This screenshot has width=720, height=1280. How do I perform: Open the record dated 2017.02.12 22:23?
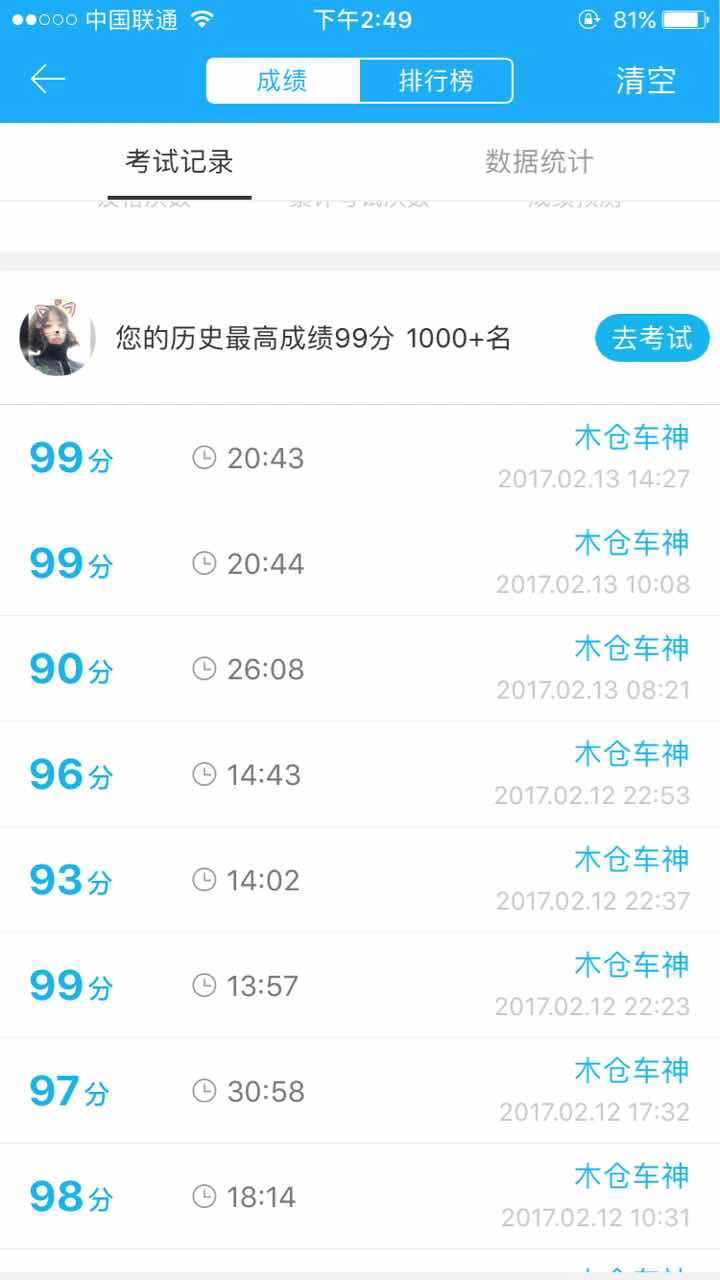(360, 986)
